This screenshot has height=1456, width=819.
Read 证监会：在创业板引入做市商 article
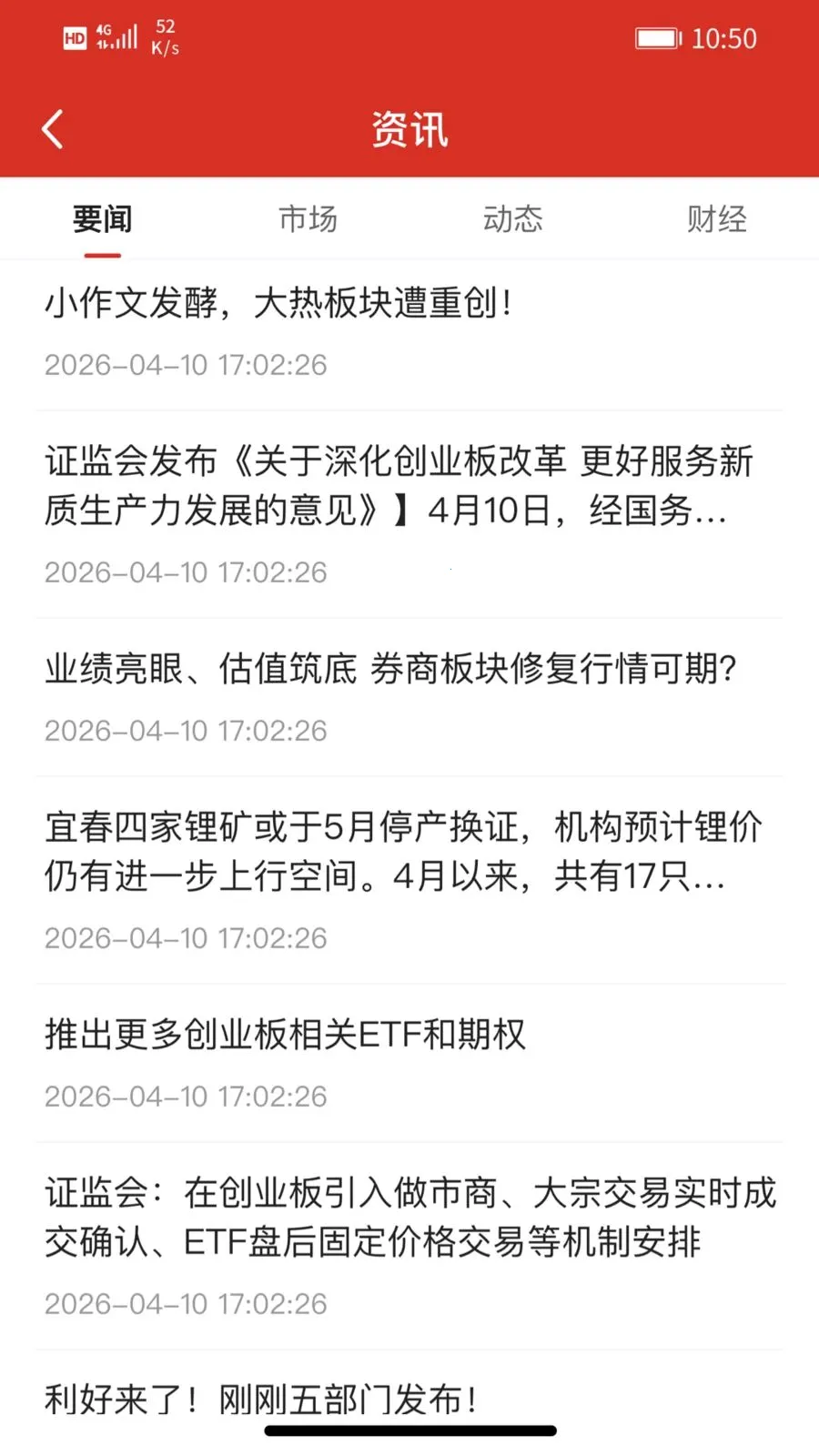pos(409,1218)
